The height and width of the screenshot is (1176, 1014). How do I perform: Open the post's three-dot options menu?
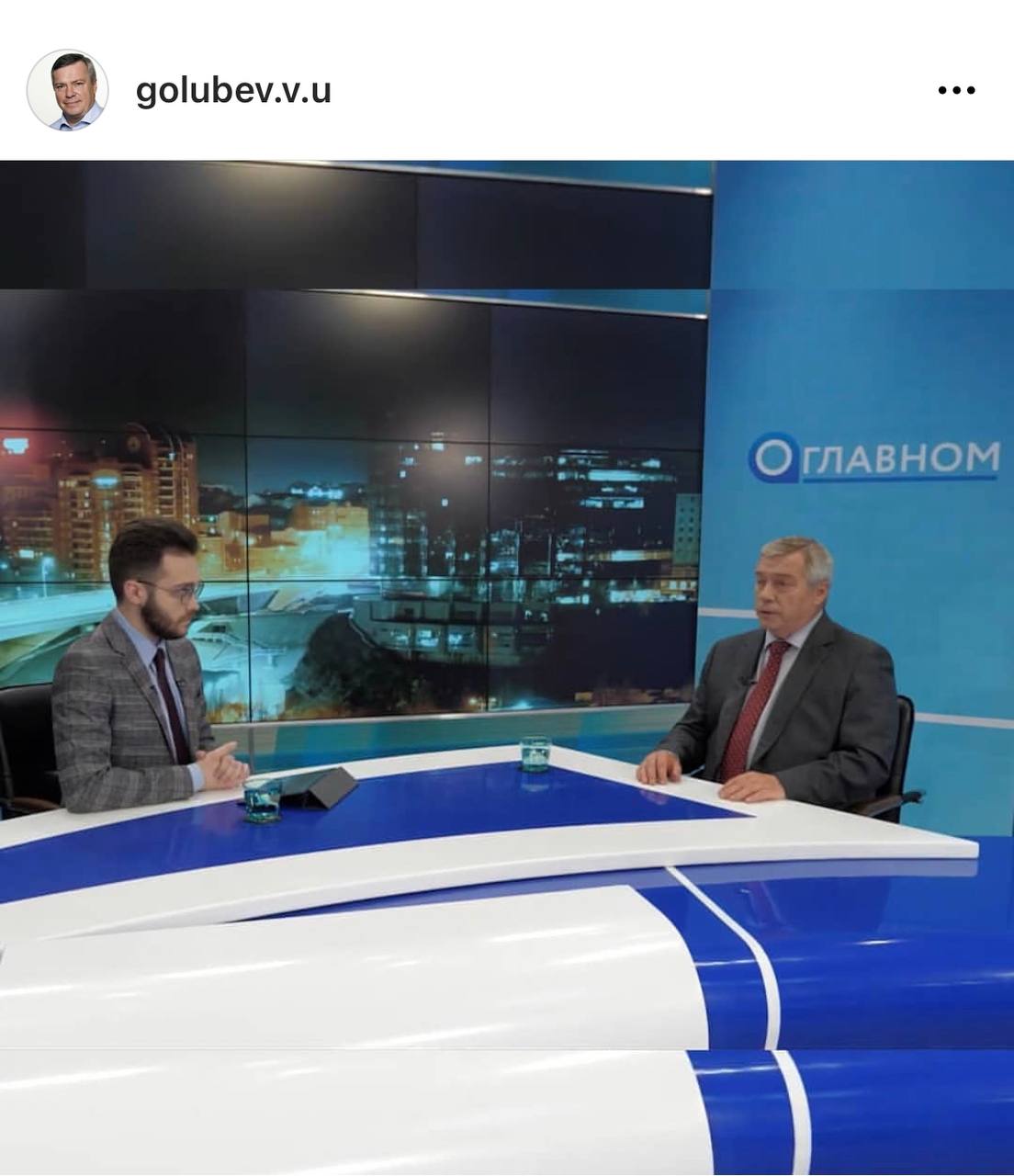click(955, 90)
